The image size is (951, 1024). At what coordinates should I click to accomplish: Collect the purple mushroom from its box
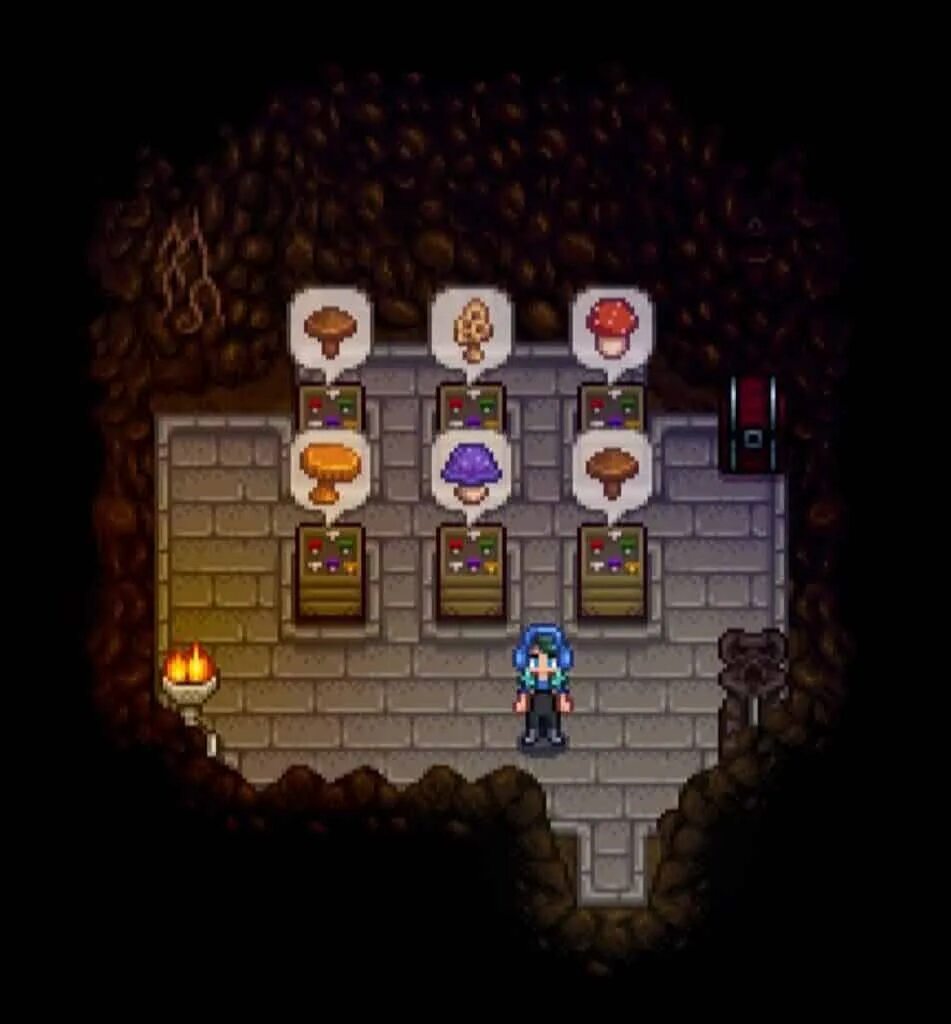click(472, 572)
